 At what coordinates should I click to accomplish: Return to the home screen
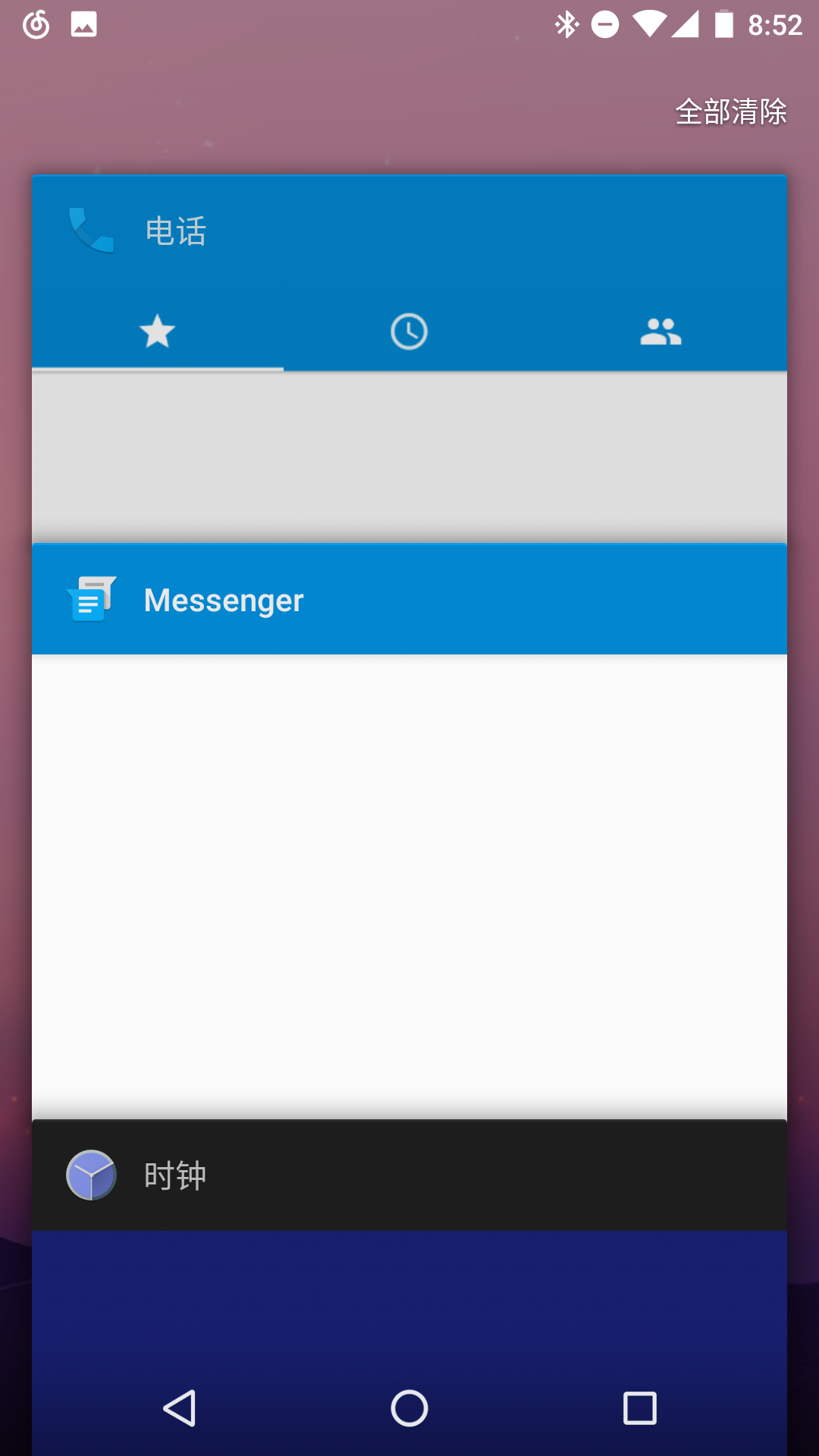[x=409, y=1408]
